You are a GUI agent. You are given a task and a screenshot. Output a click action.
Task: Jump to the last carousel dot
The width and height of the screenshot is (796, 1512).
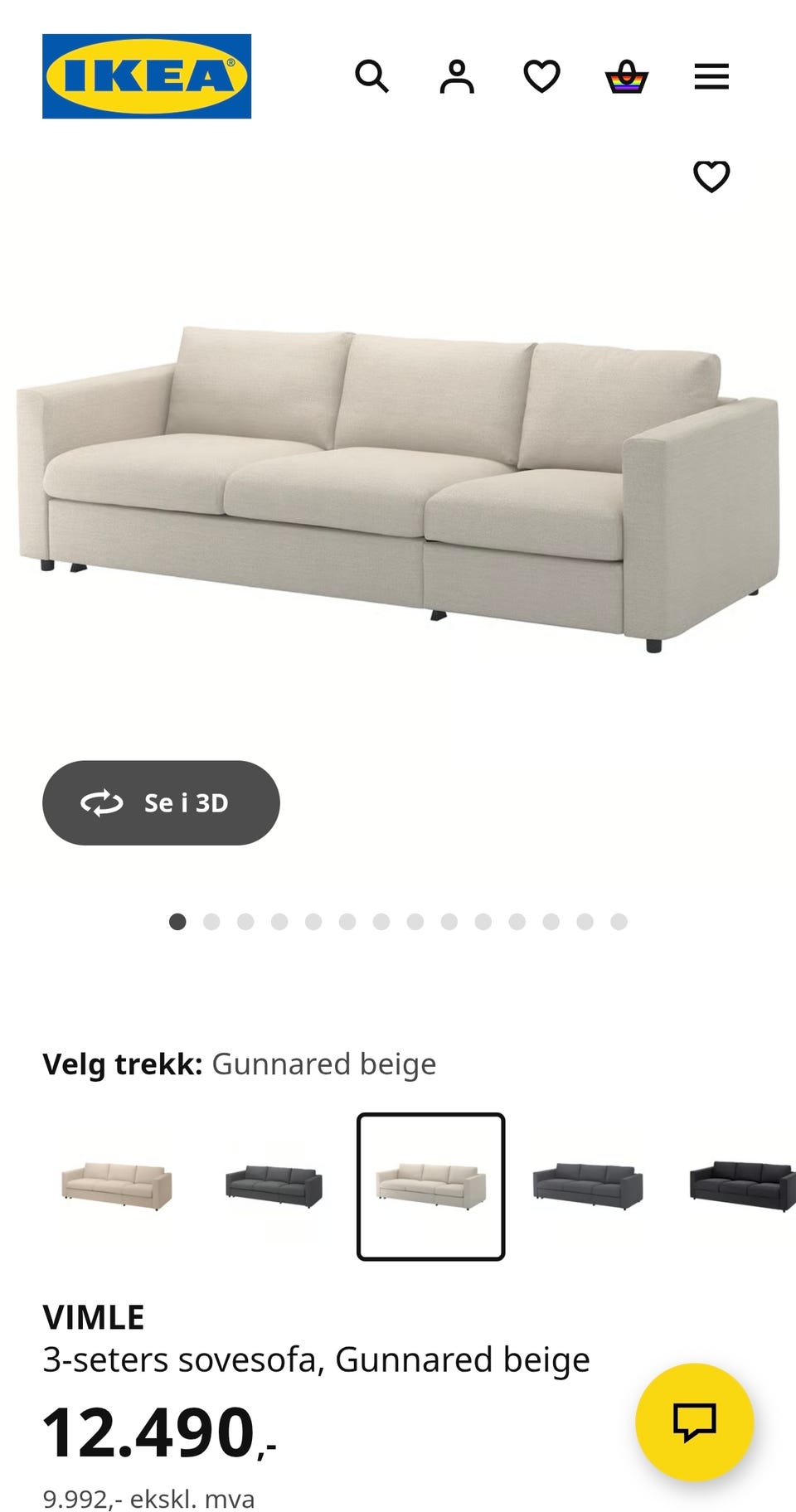[x=618, y=920]
